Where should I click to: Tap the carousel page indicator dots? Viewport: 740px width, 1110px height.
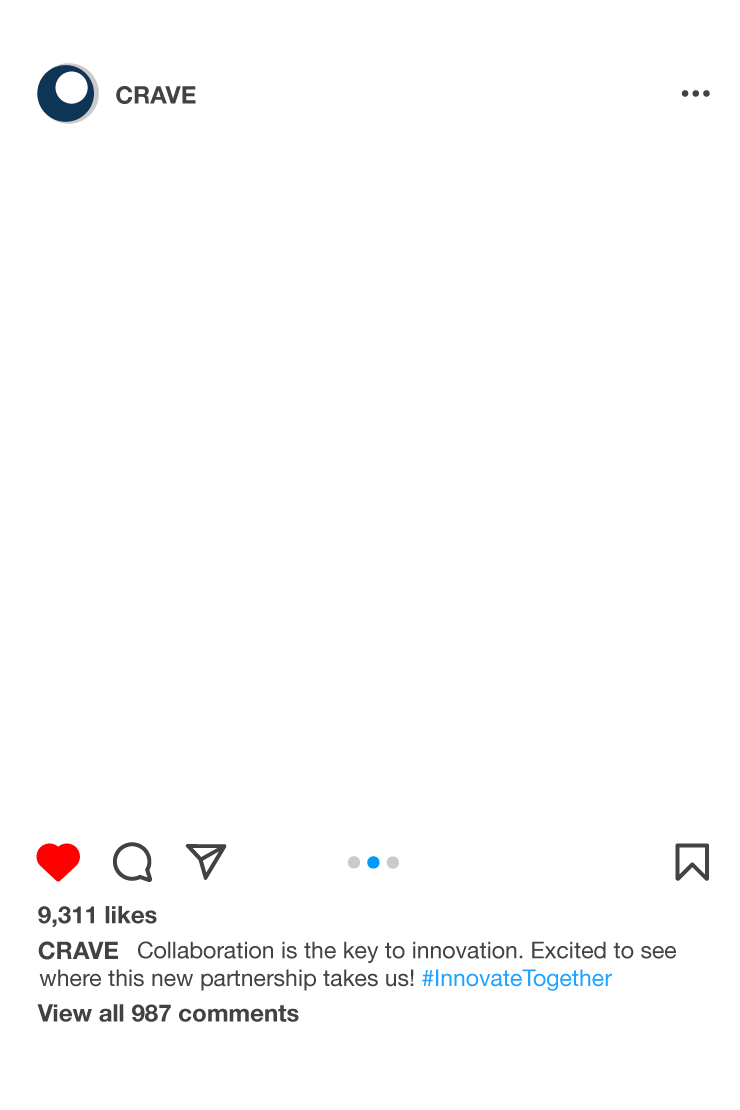(373, 862)
